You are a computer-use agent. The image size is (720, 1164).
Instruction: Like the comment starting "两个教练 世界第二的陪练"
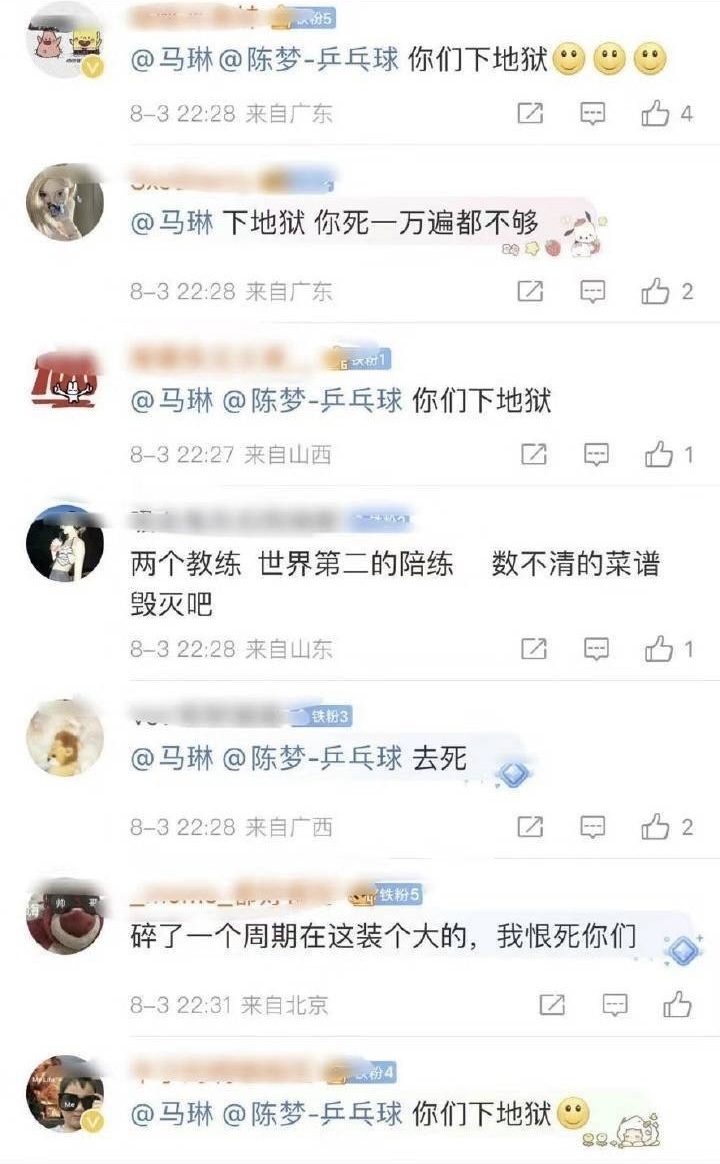[659, 649]
